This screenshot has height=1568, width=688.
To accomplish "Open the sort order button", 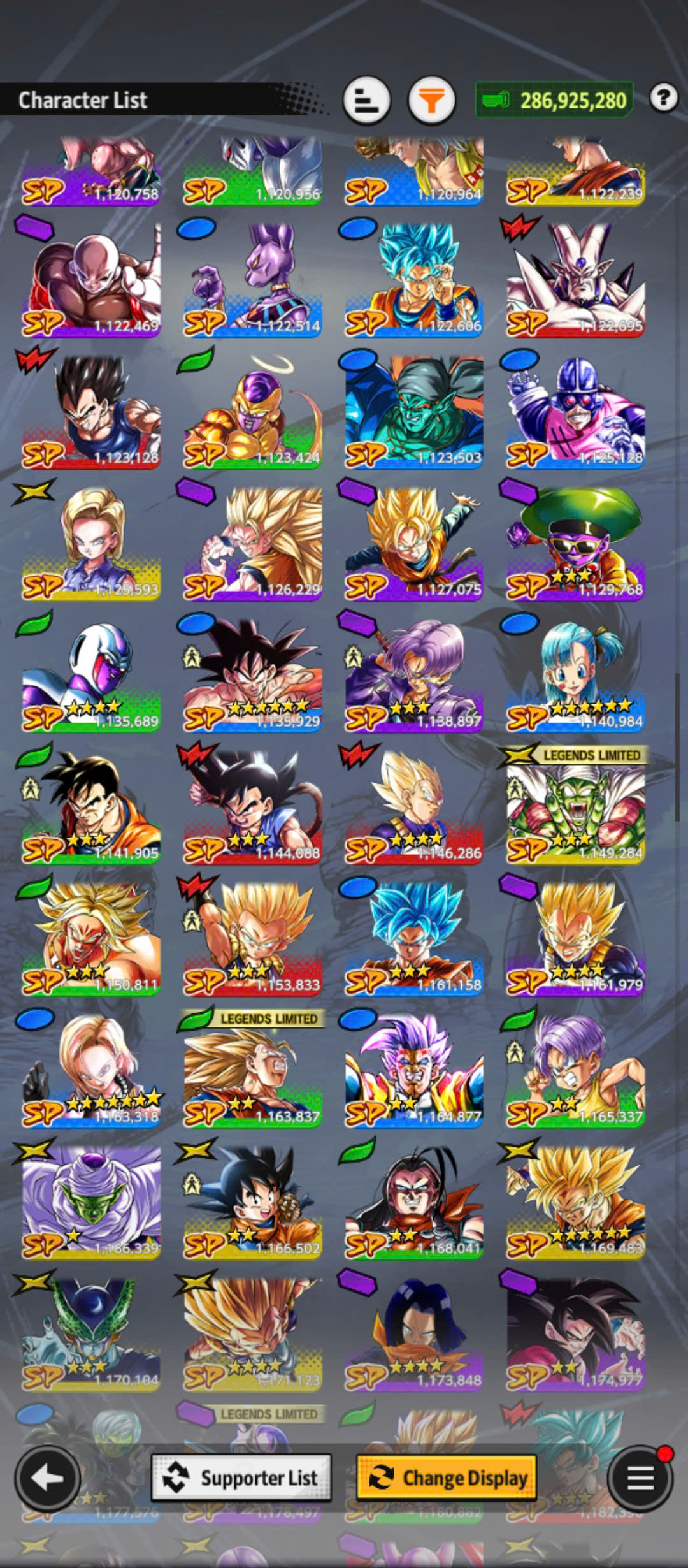I will [x=366, y=100].
